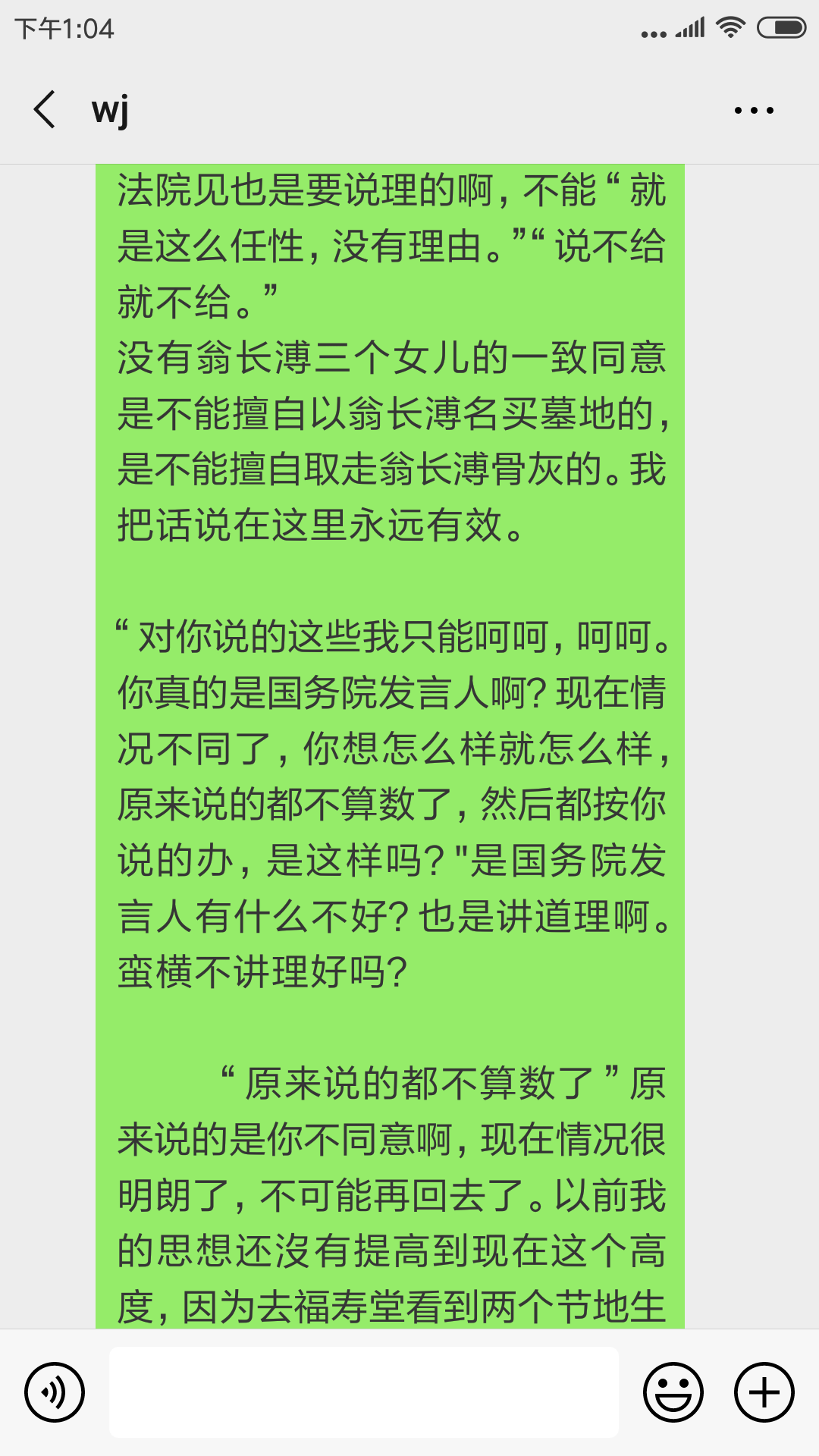This screenshot has height=1456, width=819.
Task: Tap the message text field
Action: tap(364, 1392)
